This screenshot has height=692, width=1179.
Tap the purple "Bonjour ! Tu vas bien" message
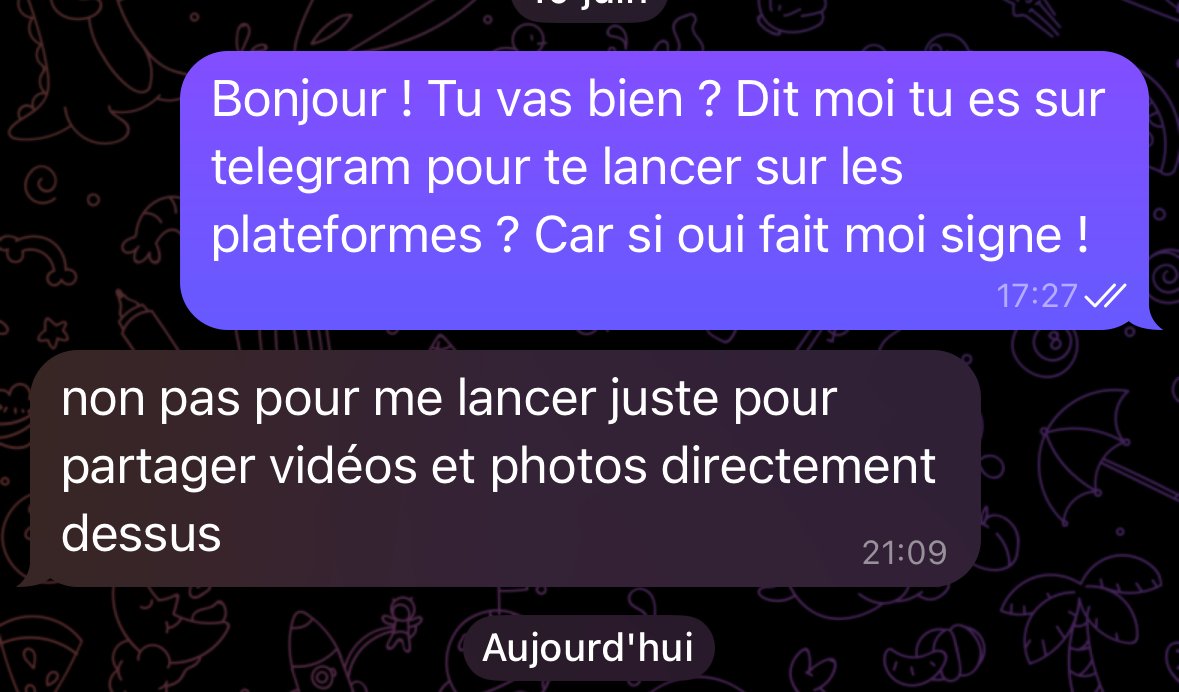coord(660,190)
